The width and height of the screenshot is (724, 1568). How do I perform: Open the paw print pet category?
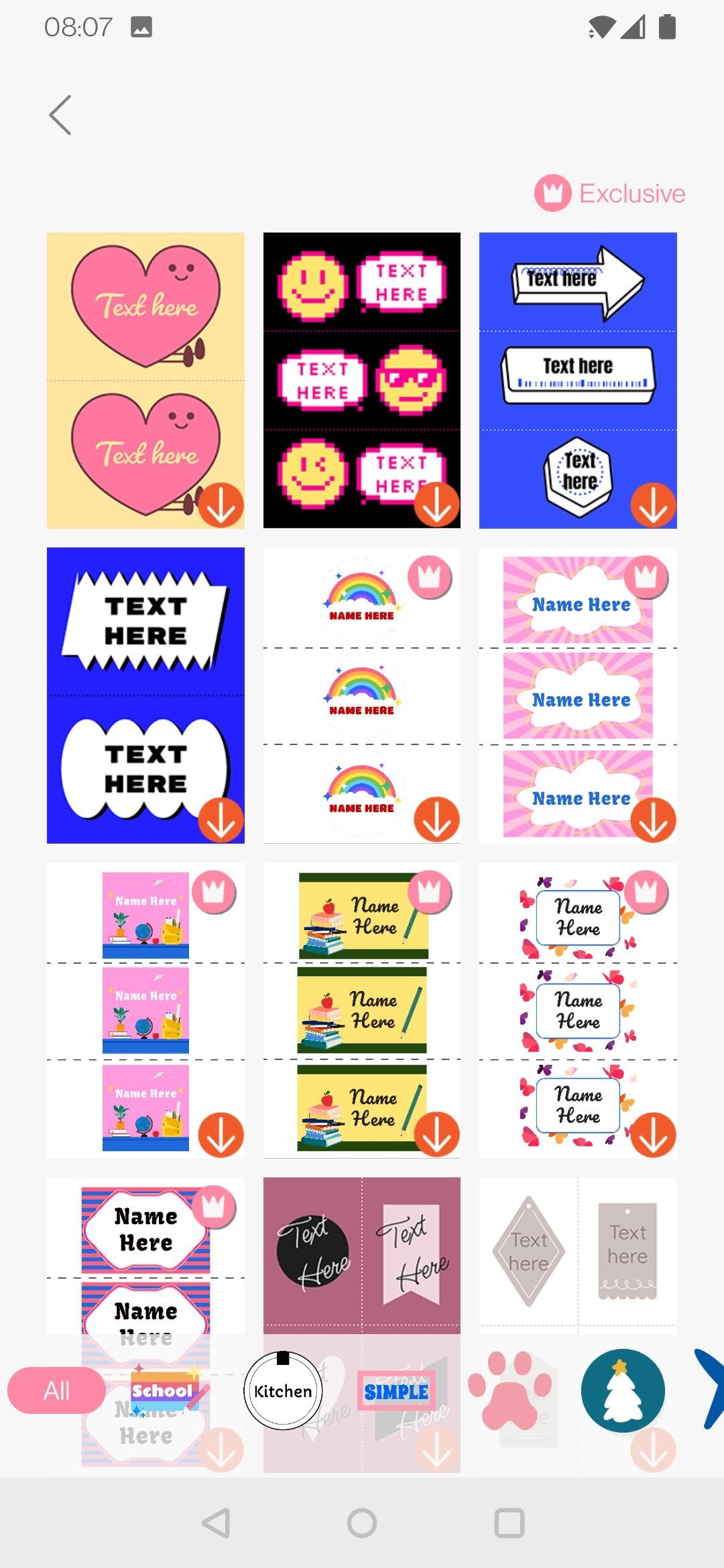(x=509, y=1389)
